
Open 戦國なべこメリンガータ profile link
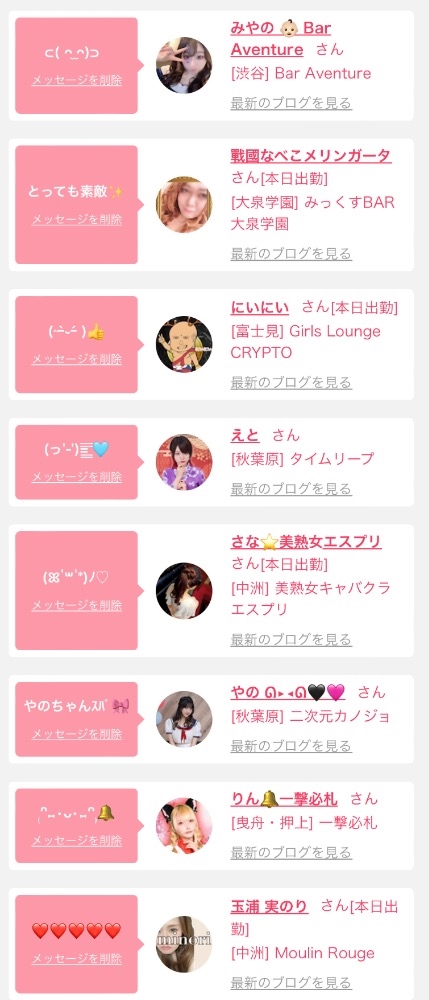point(311,156)
